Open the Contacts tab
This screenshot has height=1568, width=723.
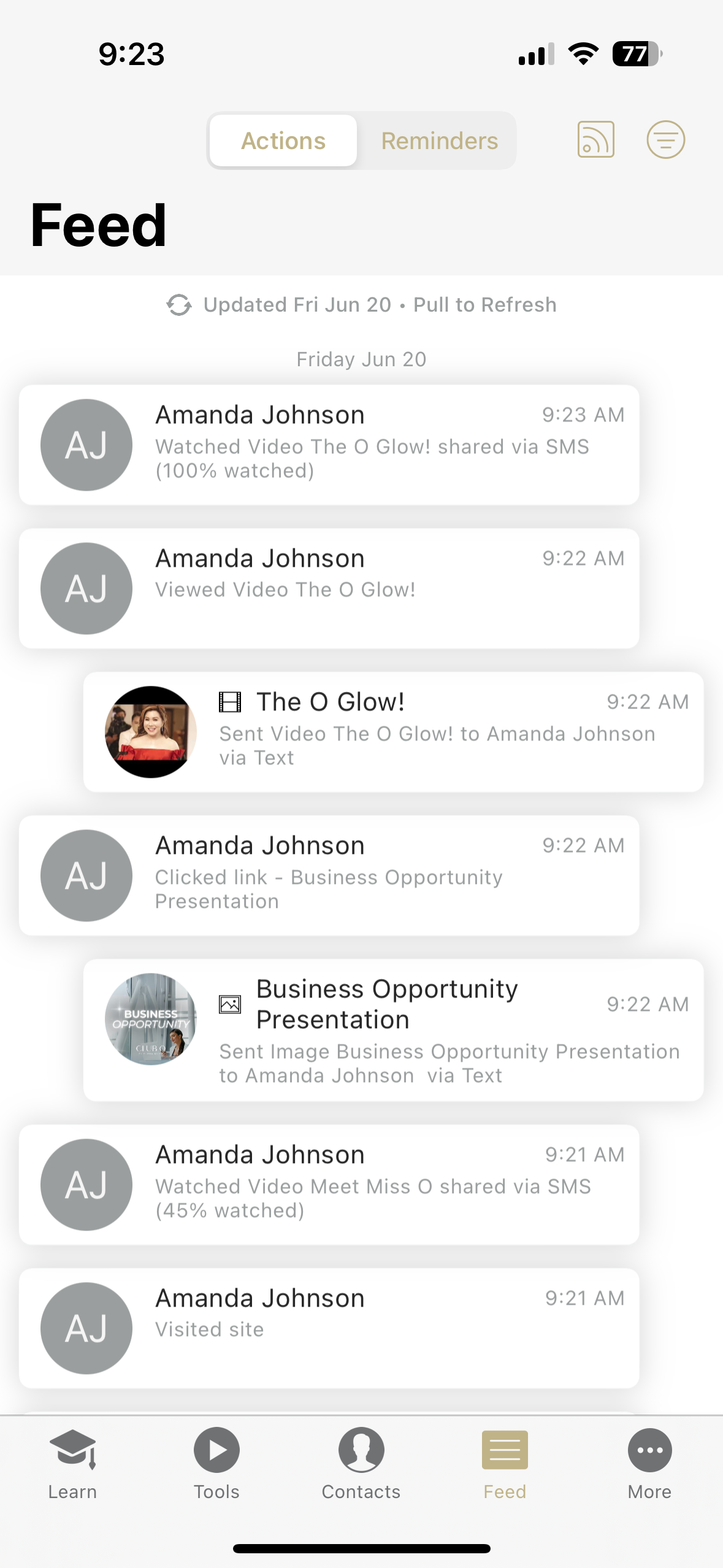click(x=361, y=1464)
